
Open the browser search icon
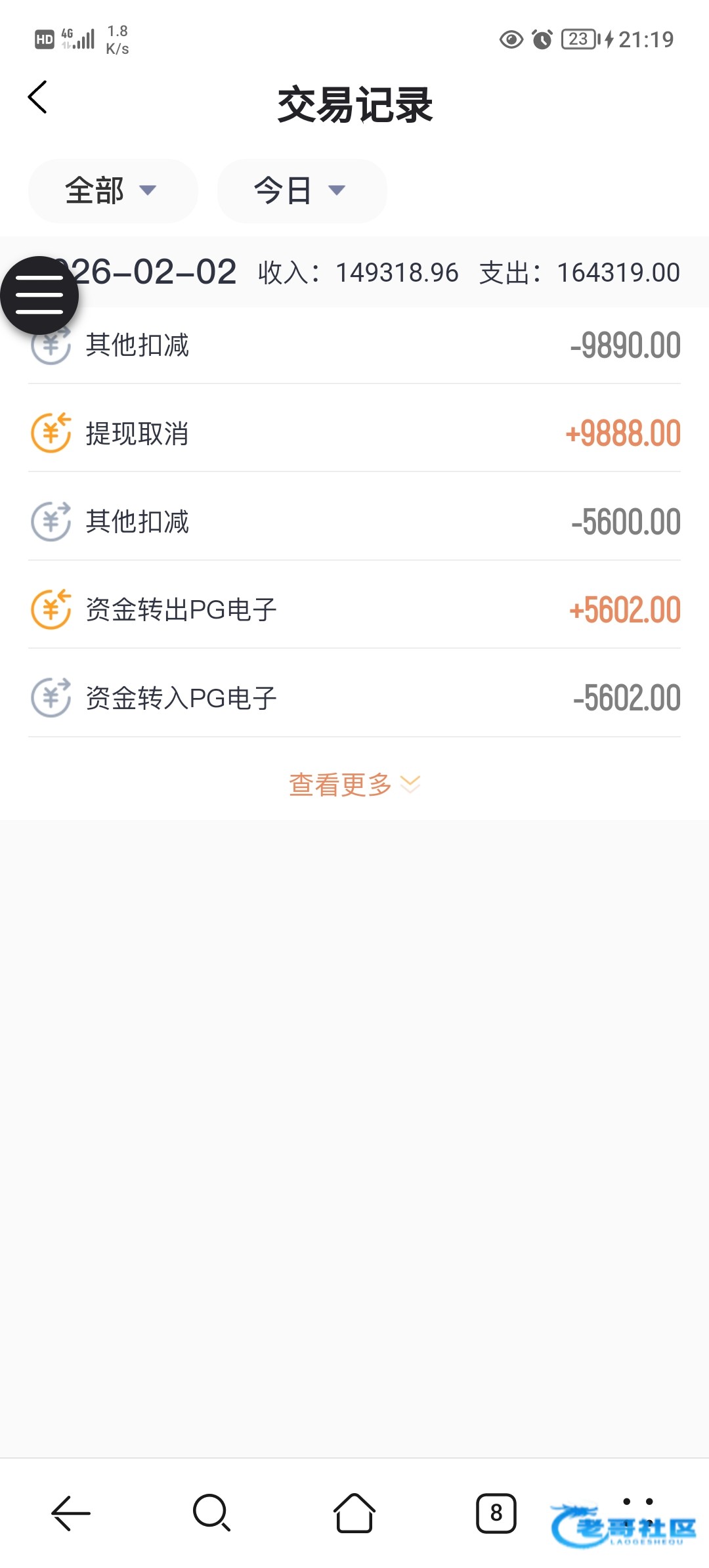coord(211,1513)
